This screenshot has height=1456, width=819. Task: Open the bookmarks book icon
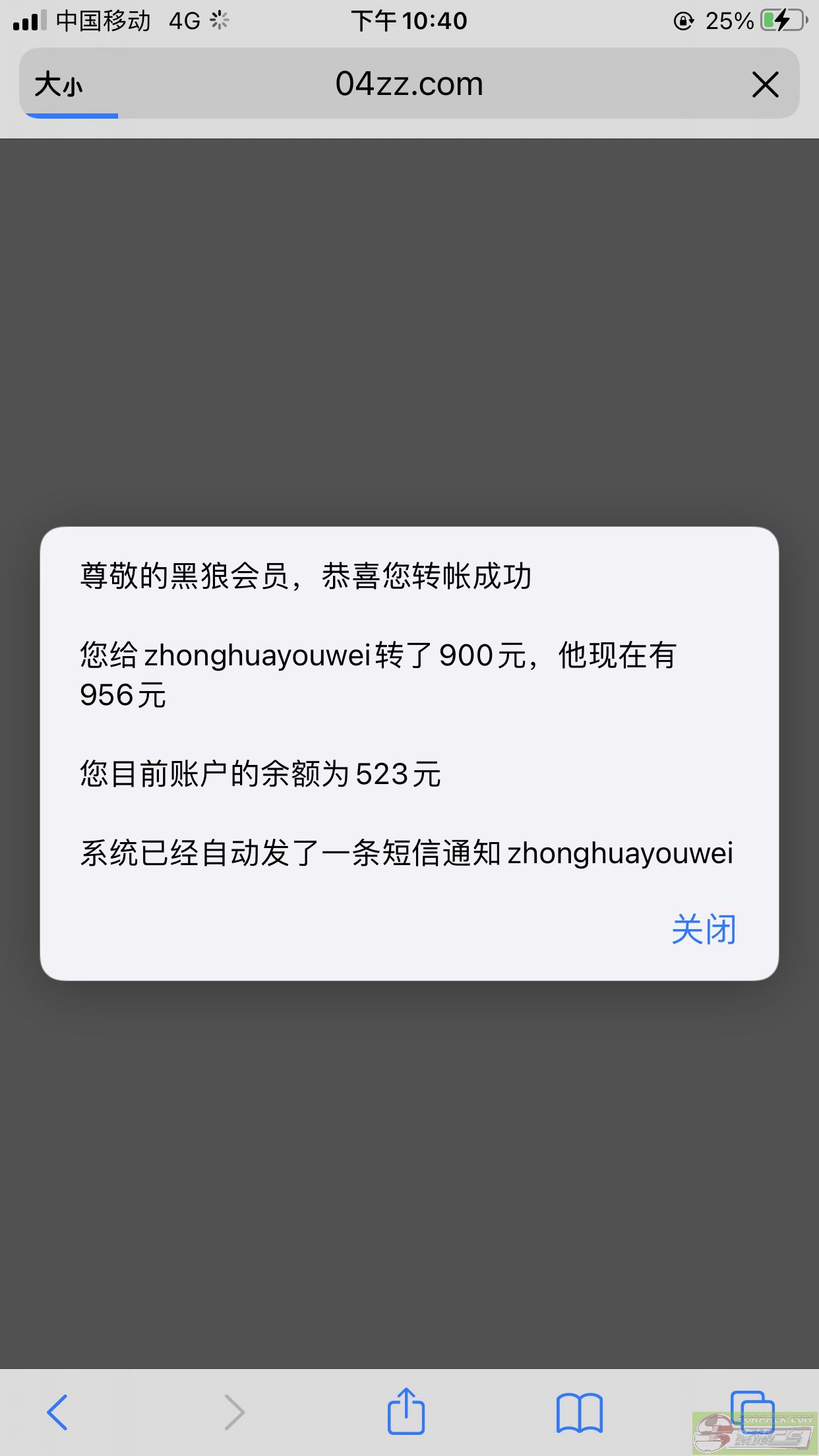tap(580, 1412)
